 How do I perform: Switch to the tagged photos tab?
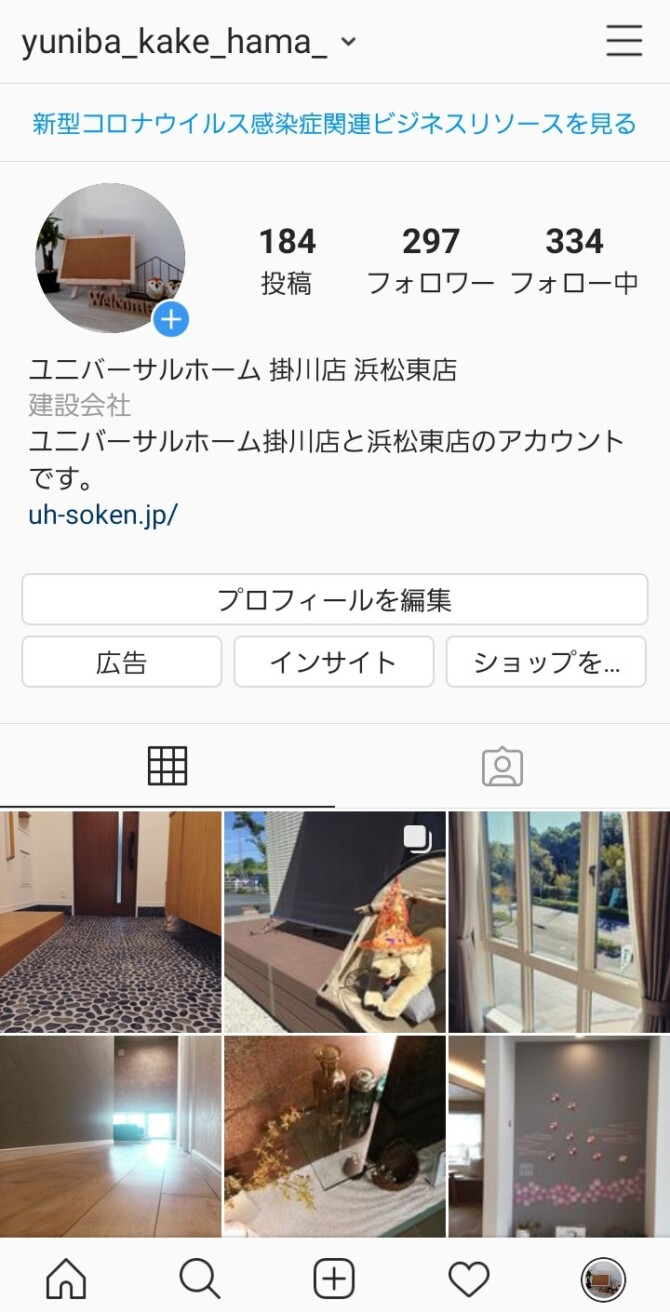502,766
